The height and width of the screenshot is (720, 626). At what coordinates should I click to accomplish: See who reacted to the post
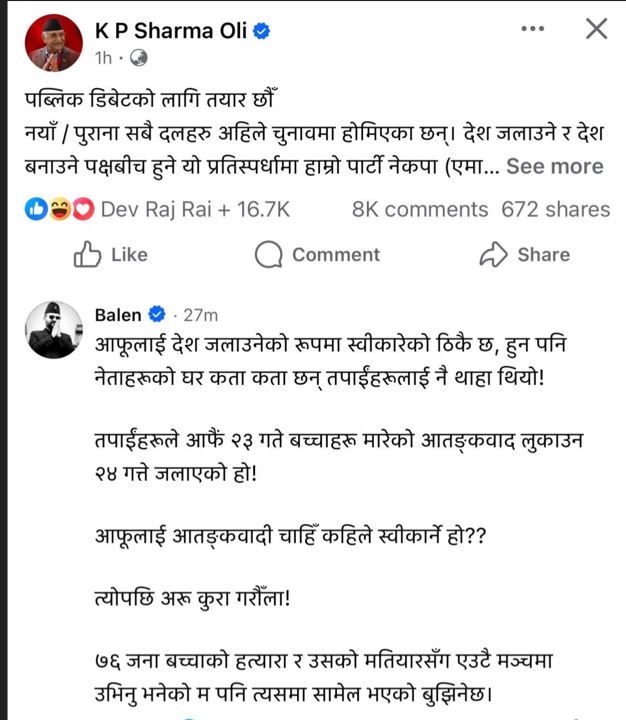[x=160, y=209]
